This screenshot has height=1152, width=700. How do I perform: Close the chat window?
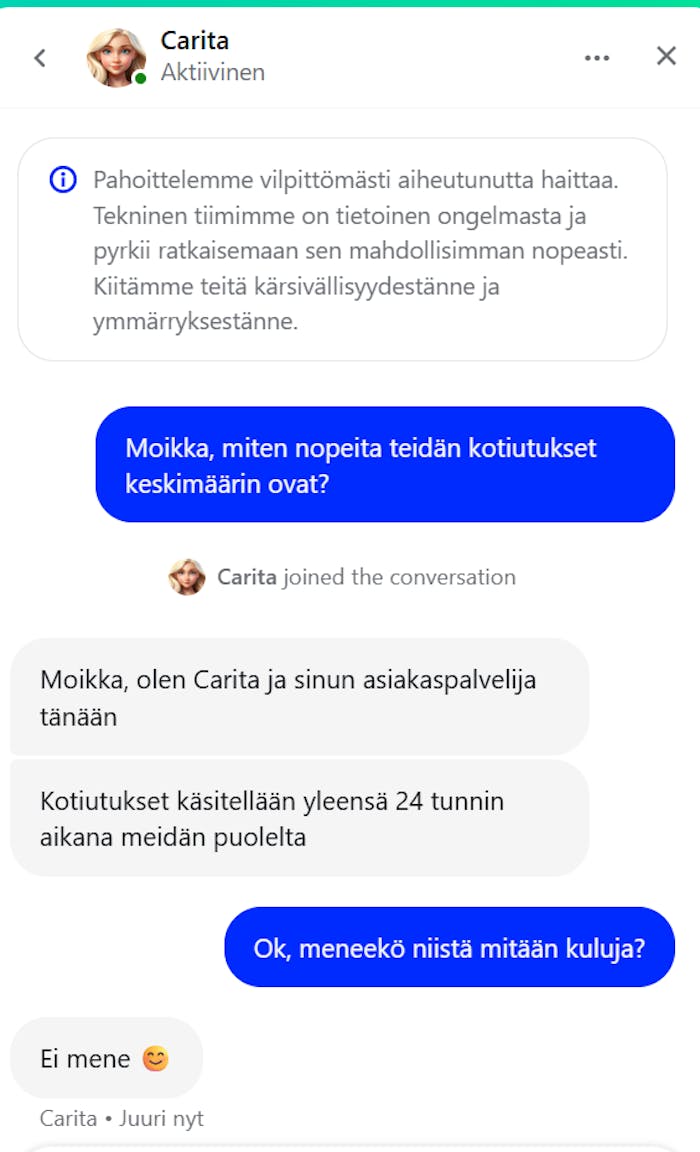click(x=666, y=57)
